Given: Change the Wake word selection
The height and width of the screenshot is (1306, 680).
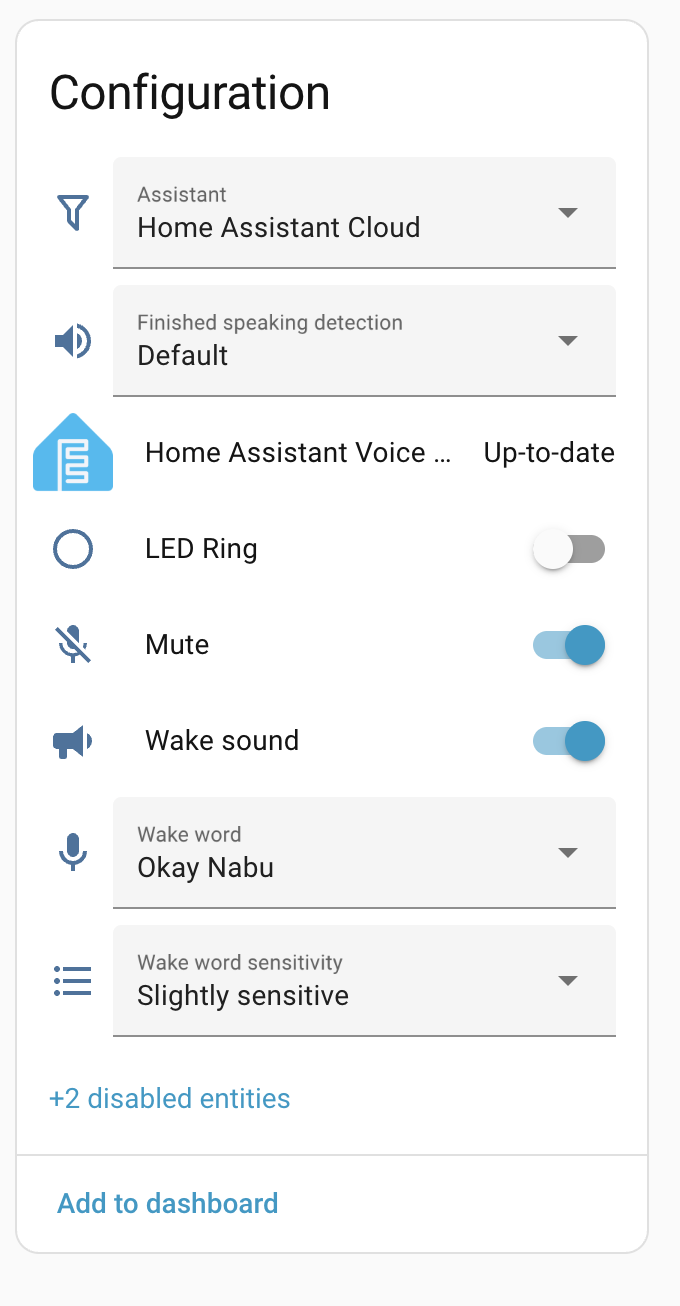Looking at the screenshot, I should pyautogui.click(x=364, y=852).
